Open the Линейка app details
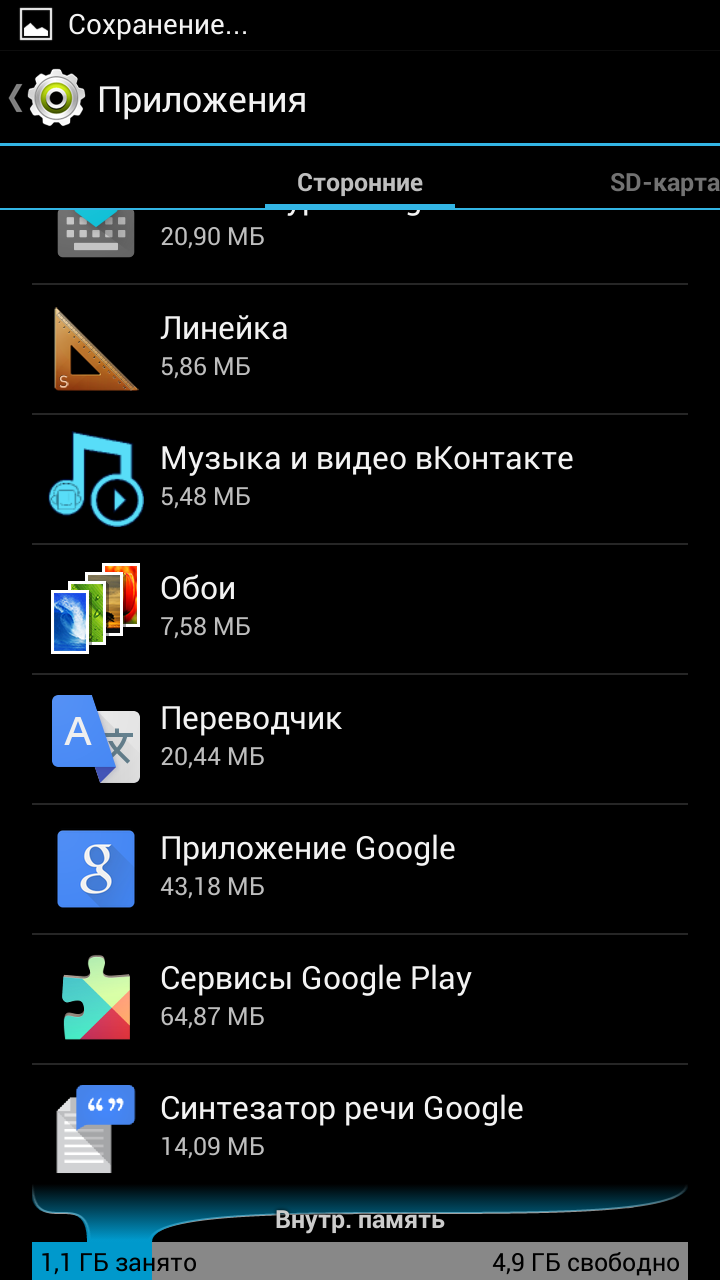The width and height of the screenshot is (720, 1280). coord(360,349)
